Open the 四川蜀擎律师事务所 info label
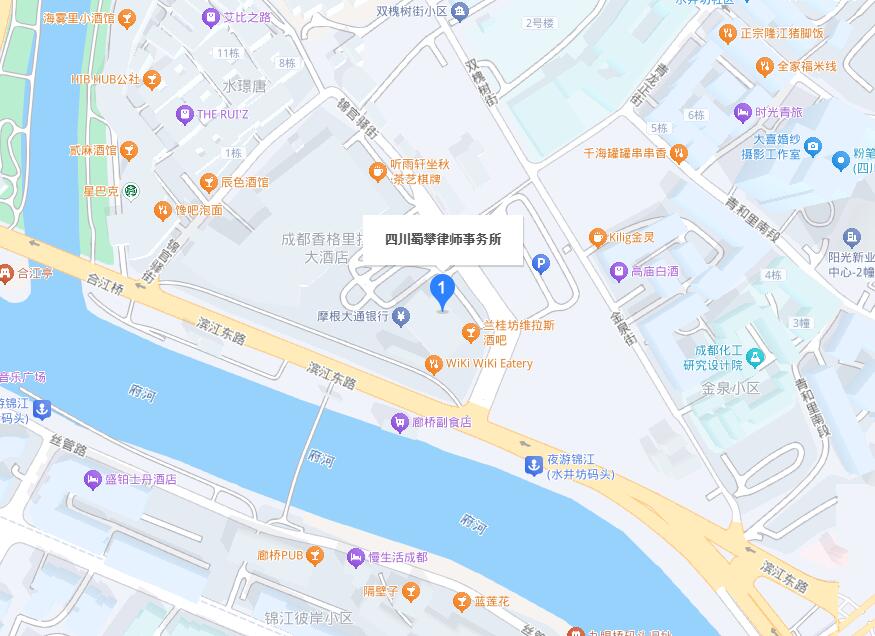This screenshot has width=875, height=636. point(442,239)
